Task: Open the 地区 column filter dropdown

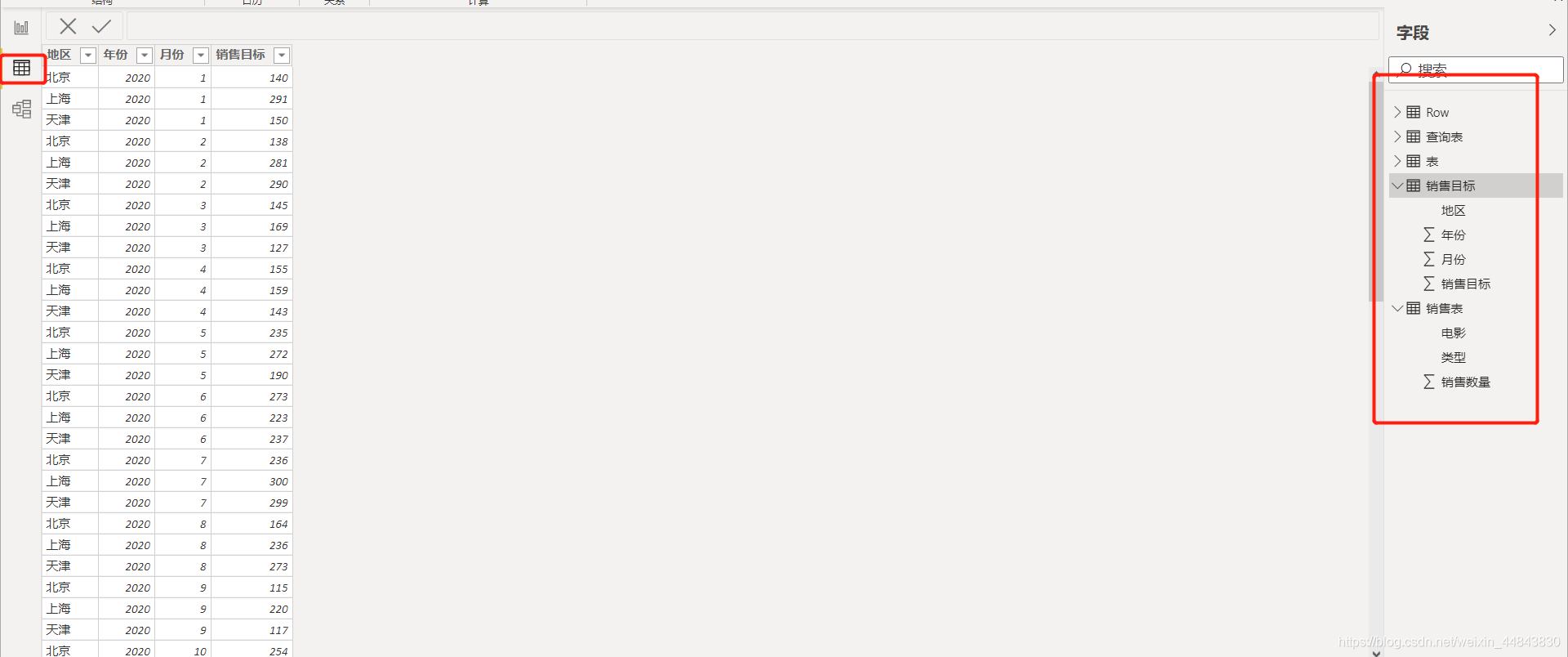Action: tap(88, 56)
